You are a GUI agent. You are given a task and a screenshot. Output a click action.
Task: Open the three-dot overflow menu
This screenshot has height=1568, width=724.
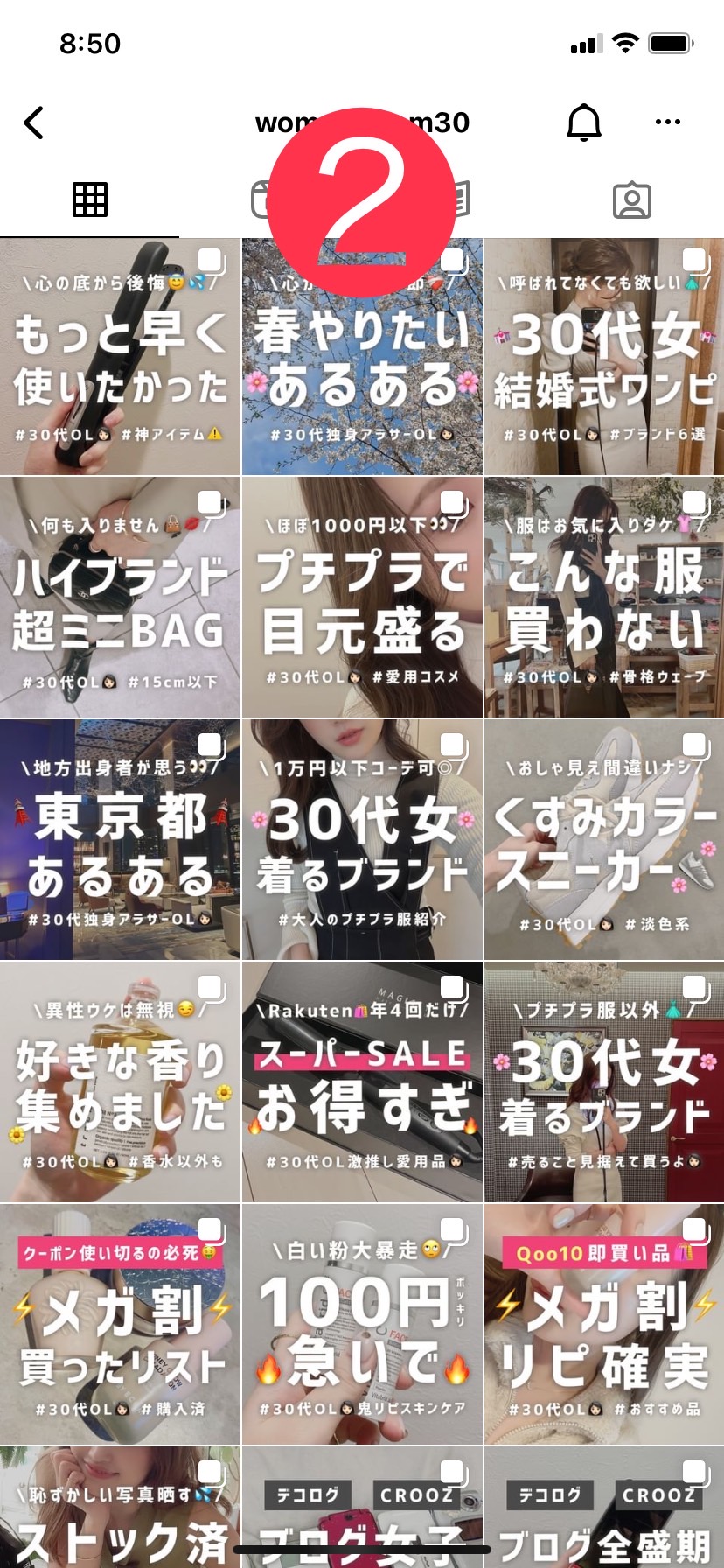[667, 122]
